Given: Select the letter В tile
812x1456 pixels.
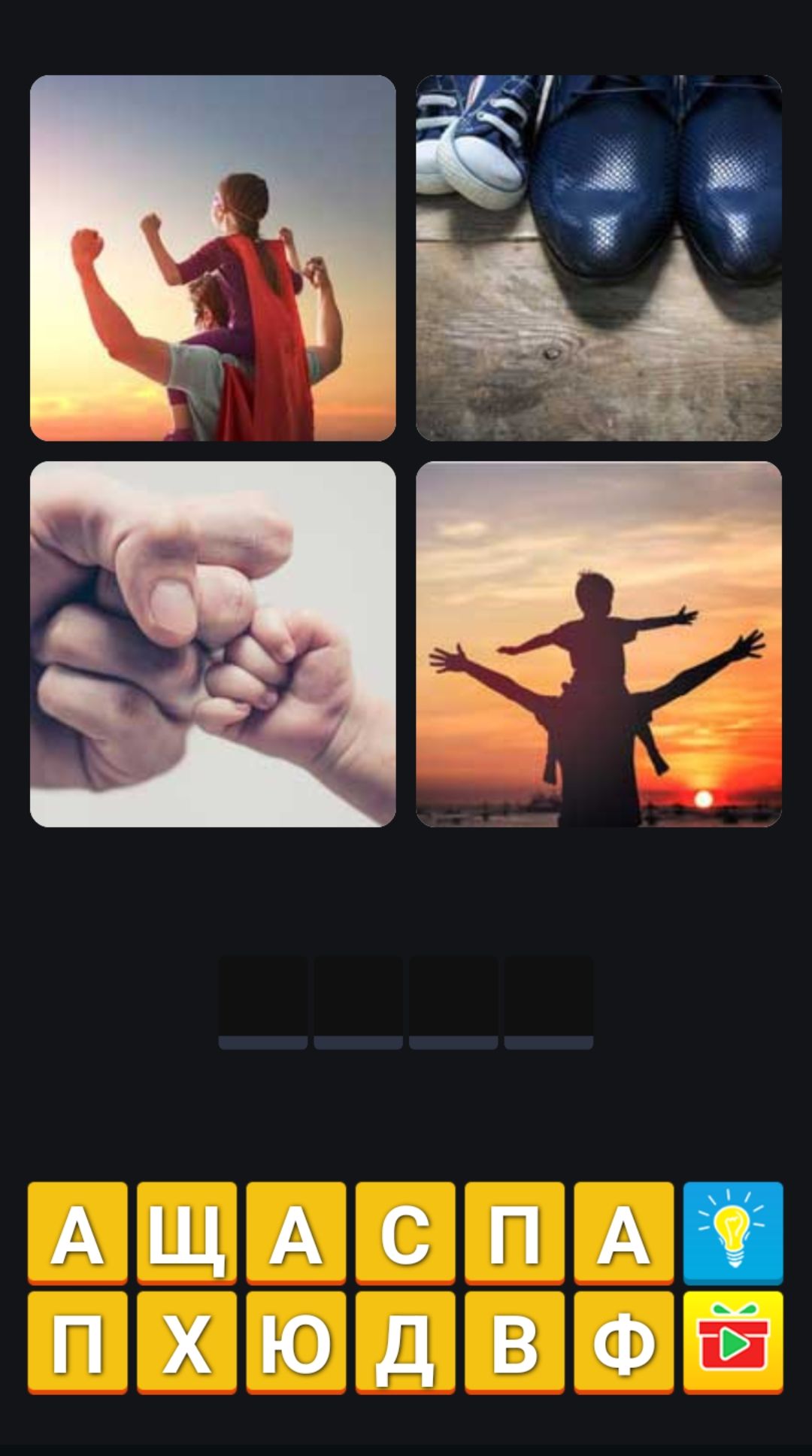Looking at the screenshot, I should (514, 1342).
